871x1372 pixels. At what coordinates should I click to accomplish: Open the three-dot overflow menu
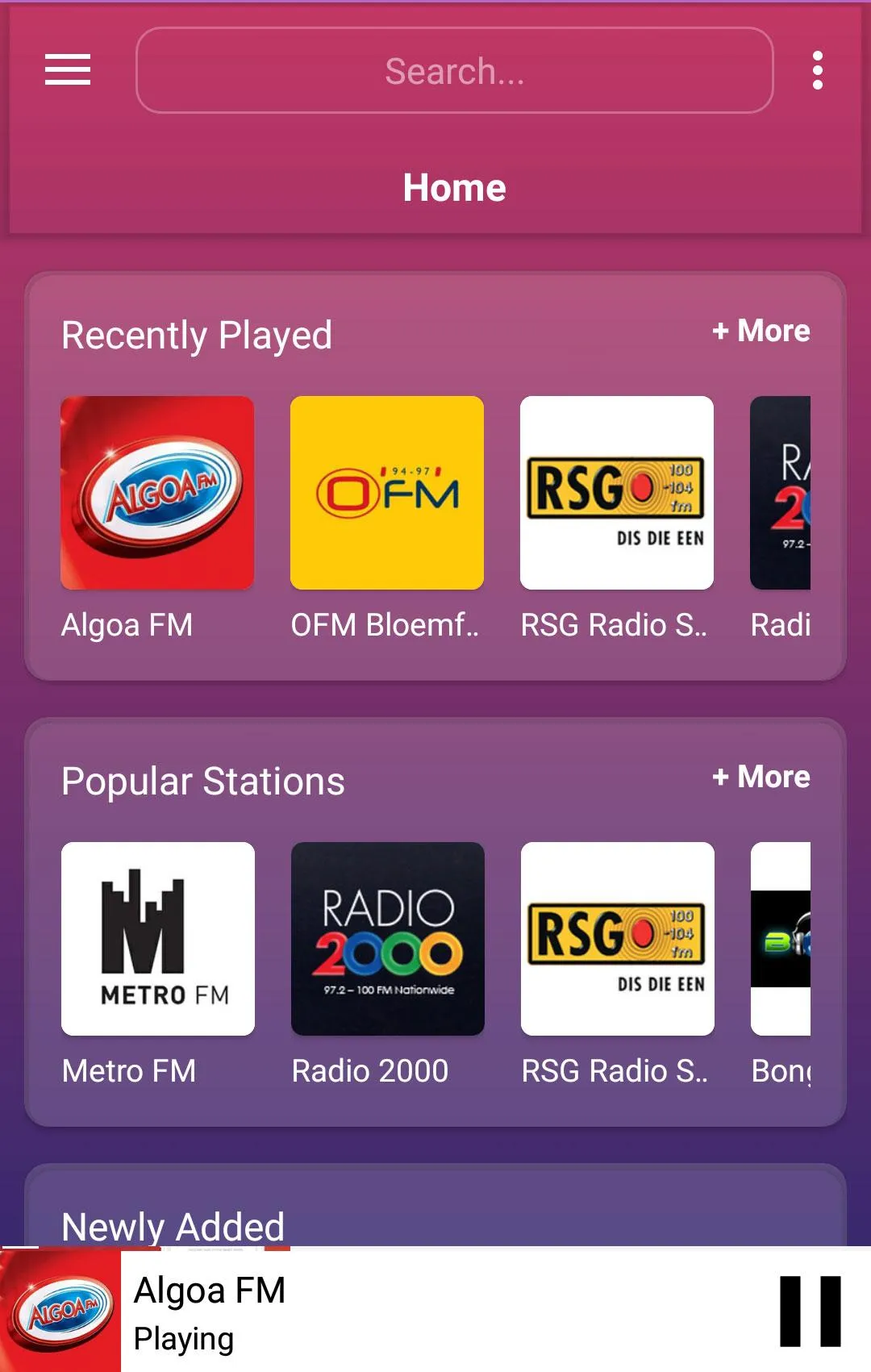click(817, 71)
